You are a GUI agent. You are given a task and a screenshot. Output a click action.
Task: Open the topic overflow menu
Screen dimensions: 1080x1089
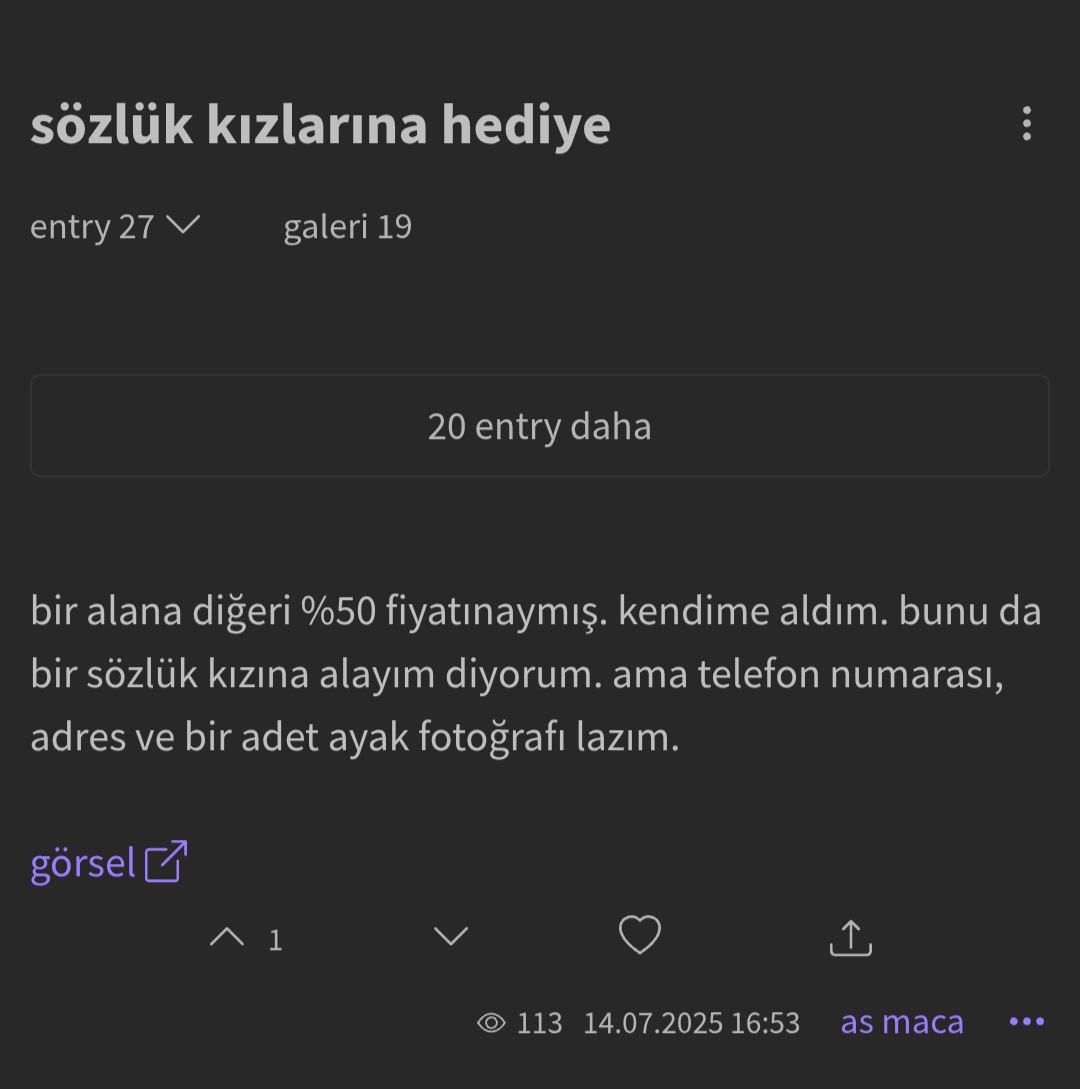tap(1026, 124)
